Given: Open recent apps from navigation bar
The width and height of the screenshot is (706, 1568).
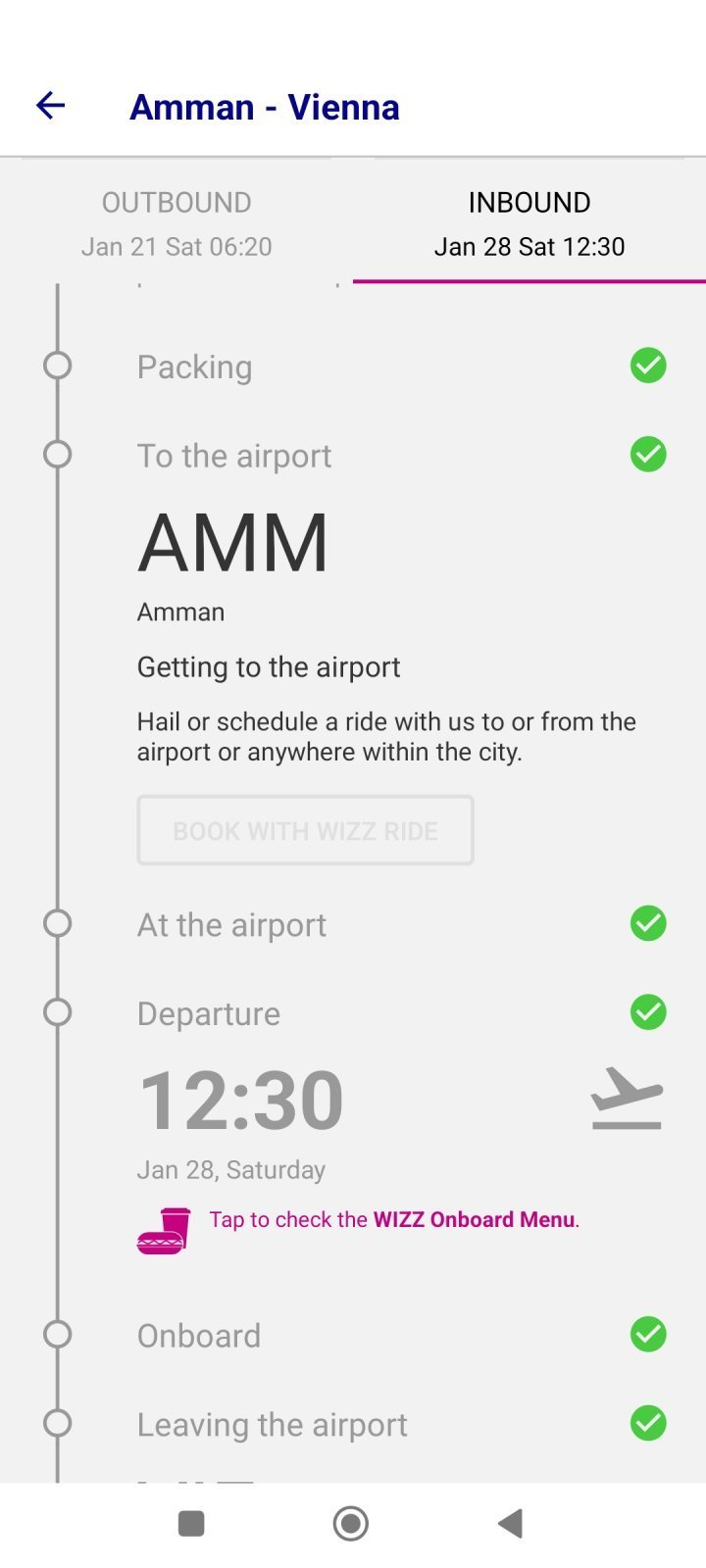Looking at the screenshot, I should [x=191, y=1524].
